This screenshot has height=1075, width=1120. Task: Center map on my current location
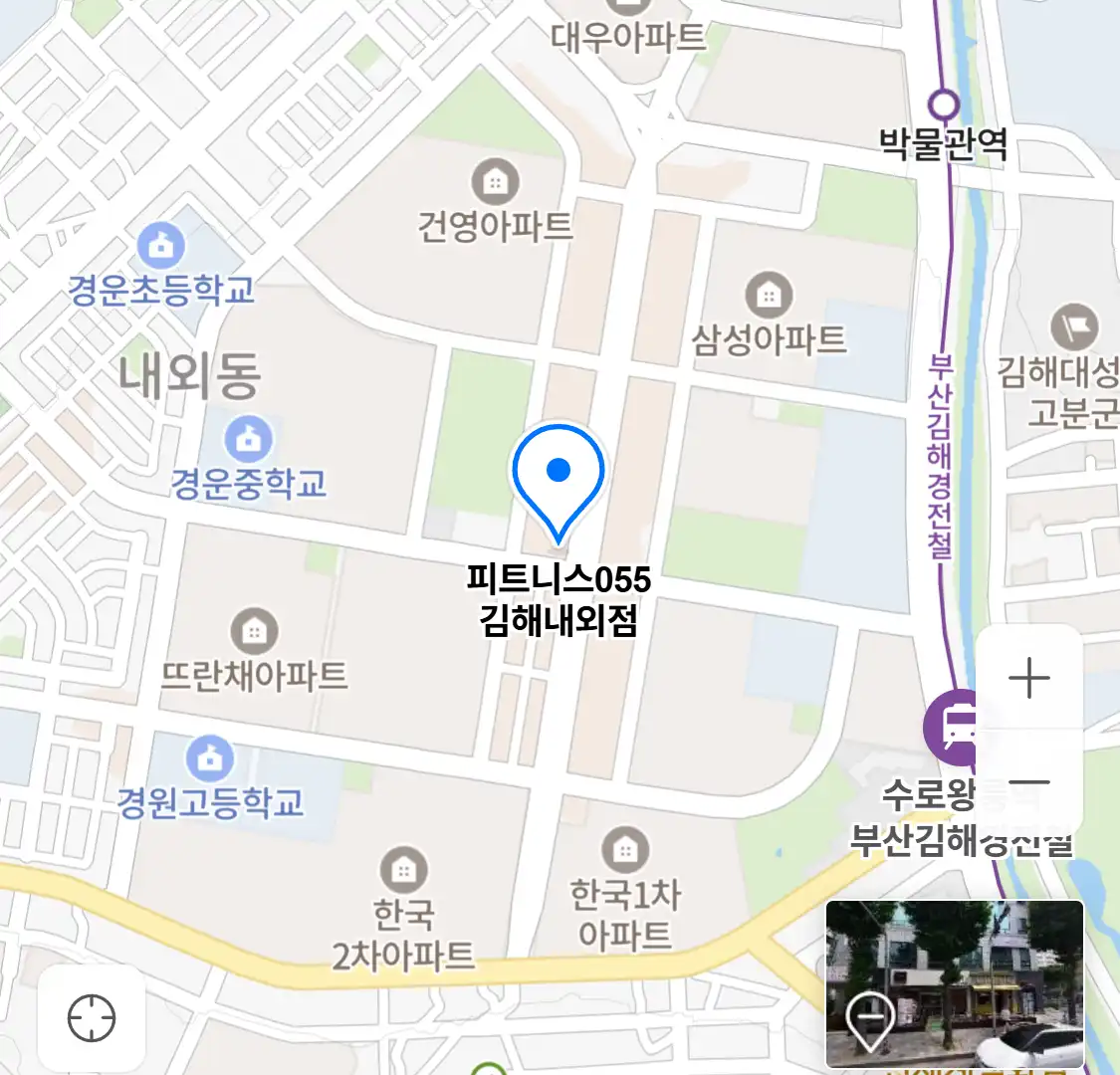click(x=92, y=1017)
